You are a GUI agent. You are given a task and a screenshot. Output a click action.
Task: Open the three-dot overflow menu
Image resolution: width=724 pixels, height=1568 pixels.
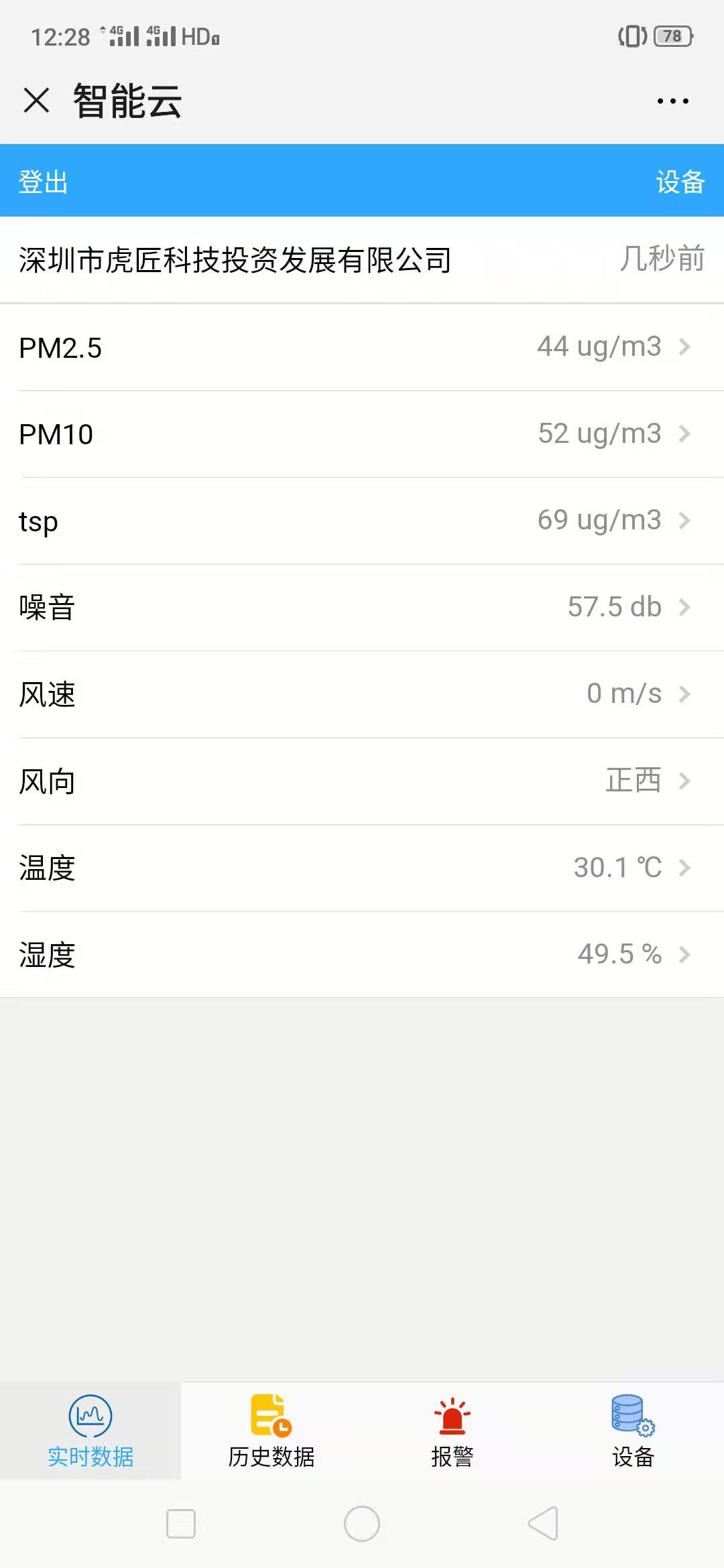point(672,101)
